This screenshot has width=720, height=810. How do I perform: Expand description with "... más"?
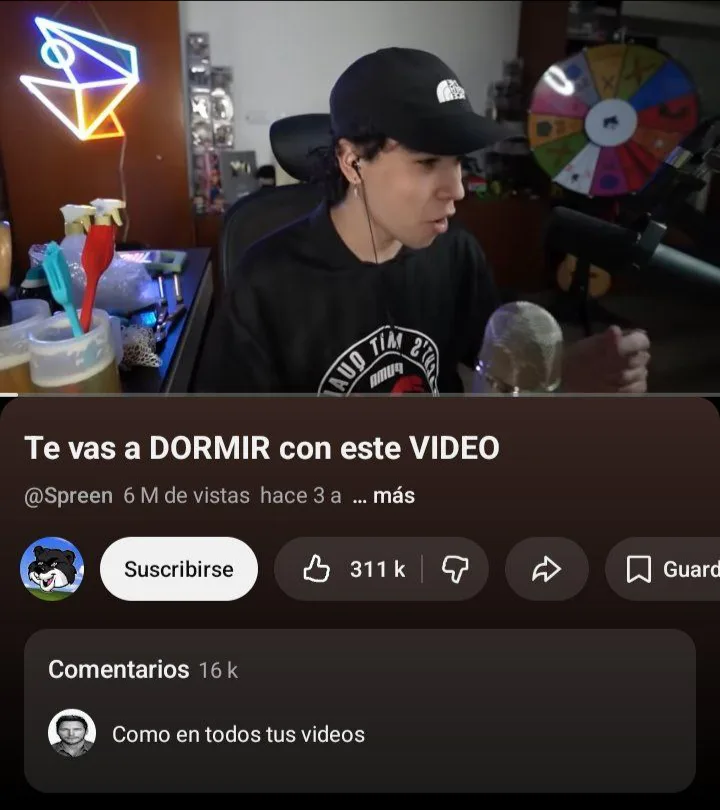tap(384, 496)
